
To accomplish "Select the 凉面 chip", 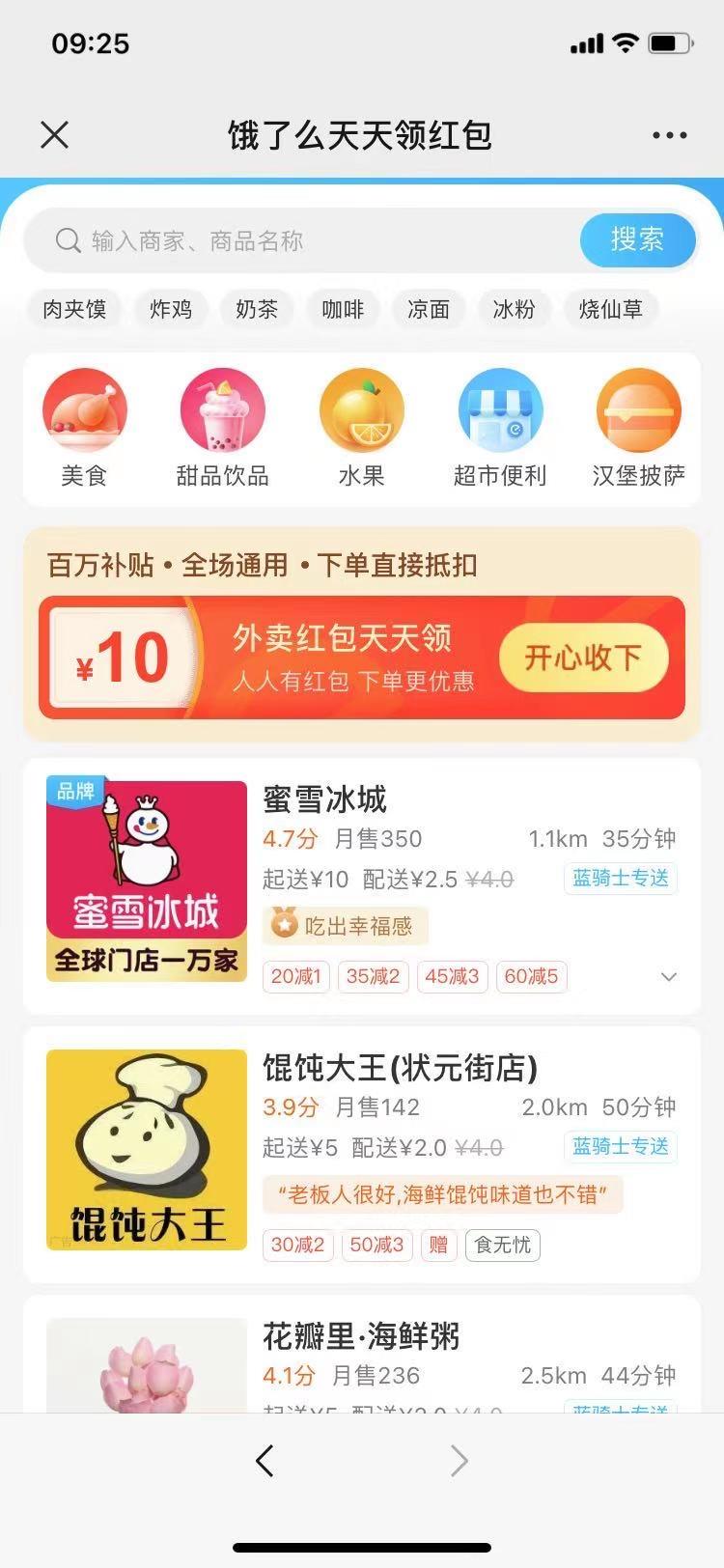I will coord(429,309).
